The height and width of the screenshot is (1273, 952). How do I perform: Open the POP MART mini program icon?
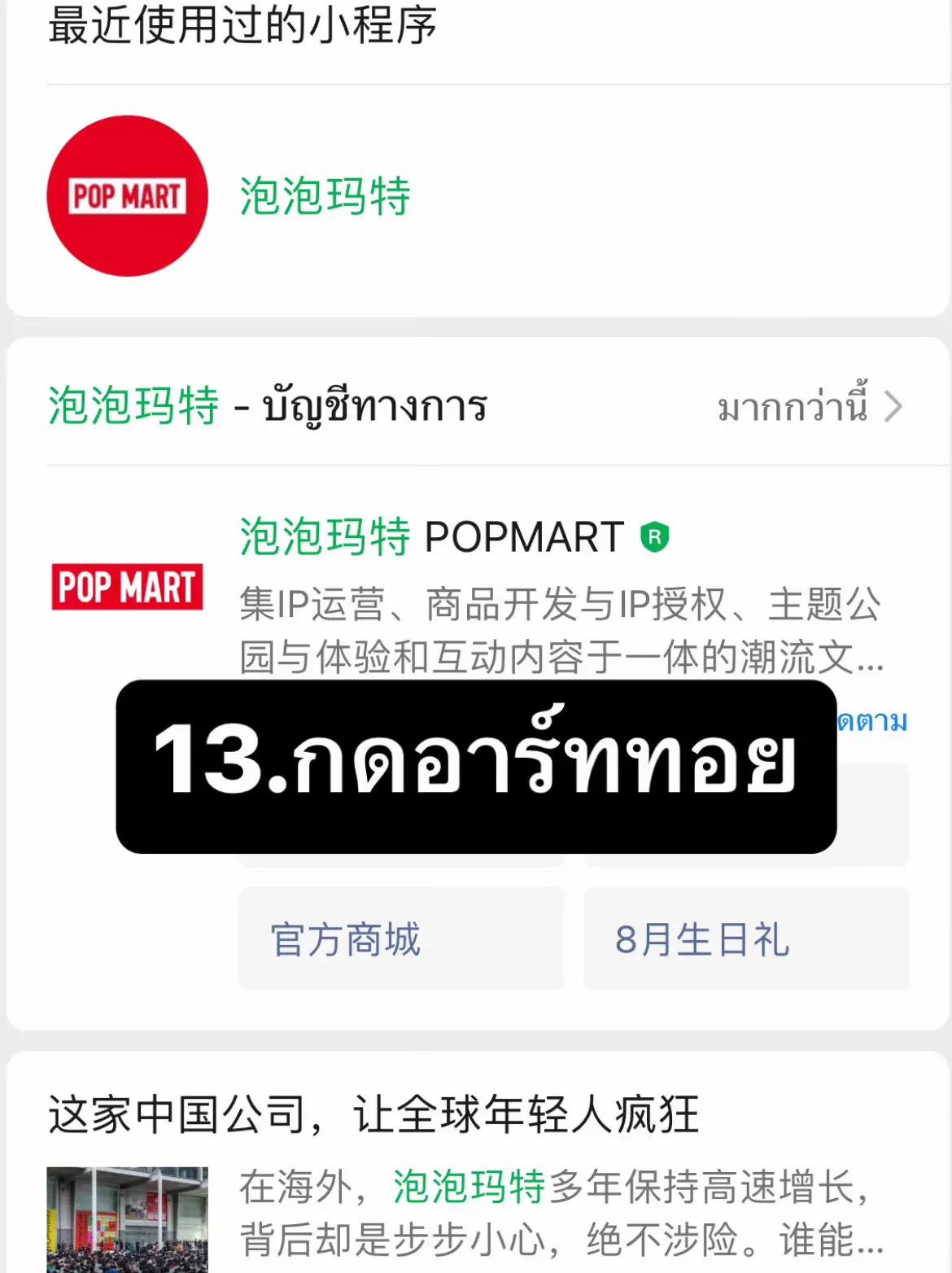tap(128, 195)
